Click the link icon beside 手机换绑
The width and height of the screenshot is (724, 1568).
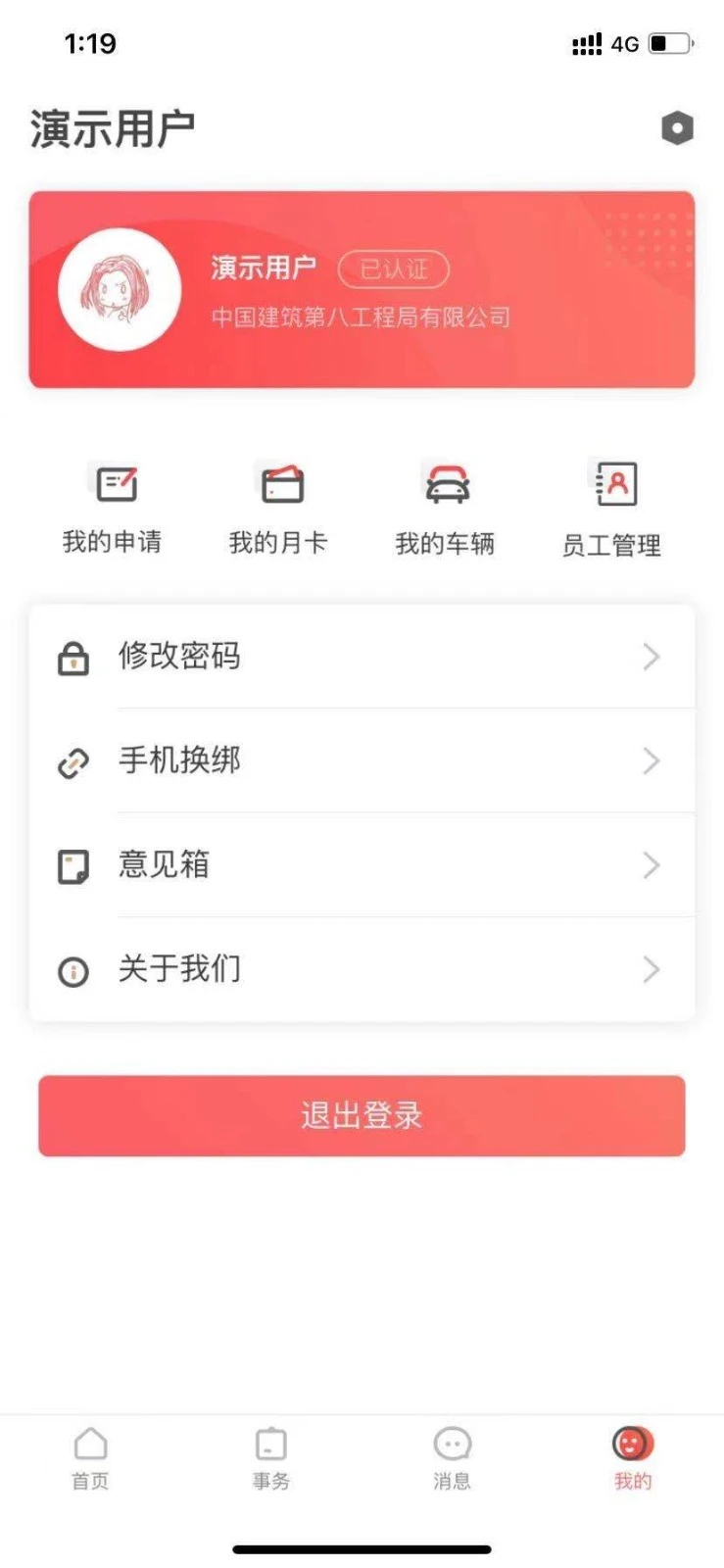[73, 760]
